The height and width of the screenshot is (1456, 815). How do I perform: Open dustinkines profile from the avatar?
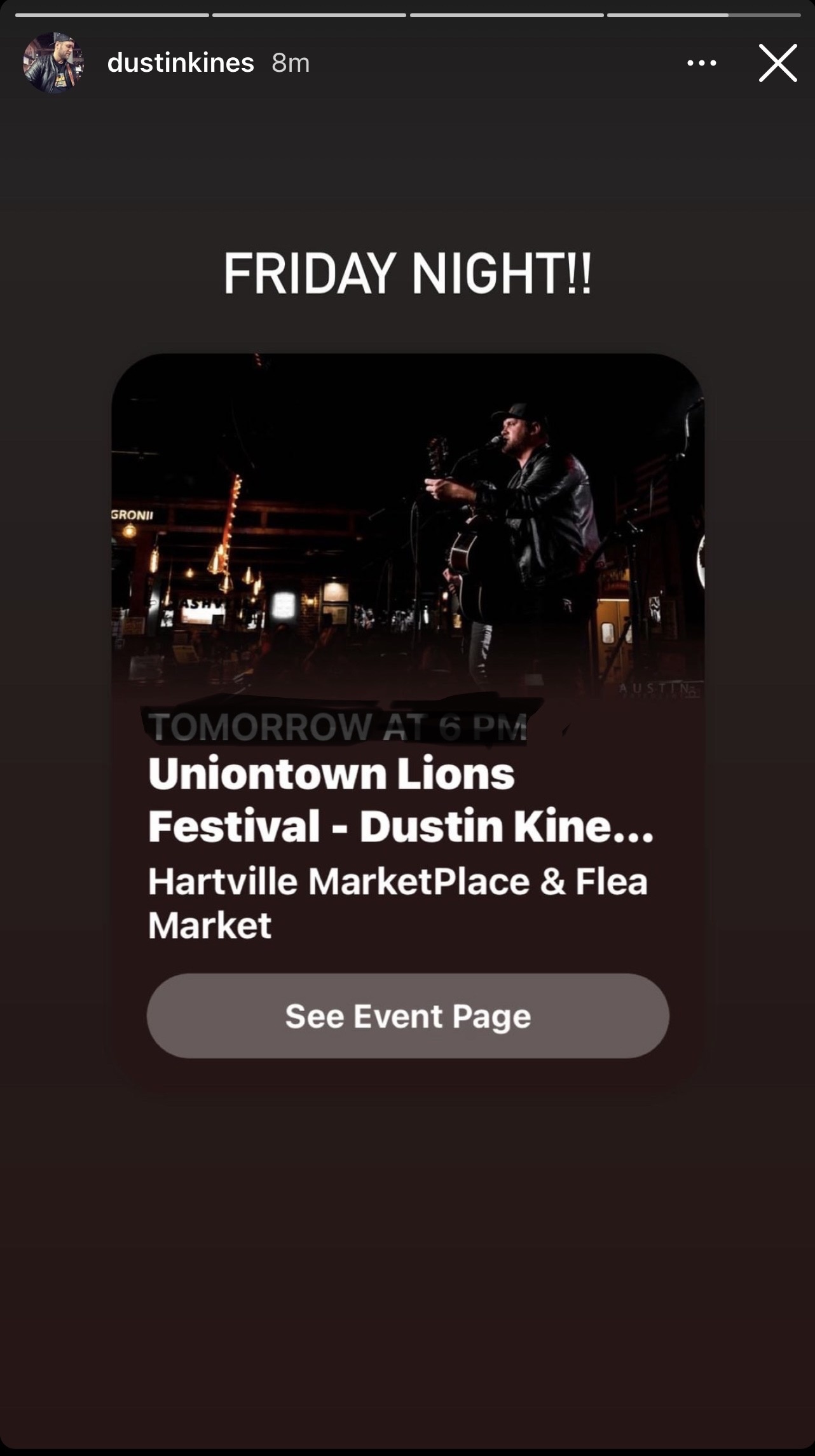tap(53, 63)
